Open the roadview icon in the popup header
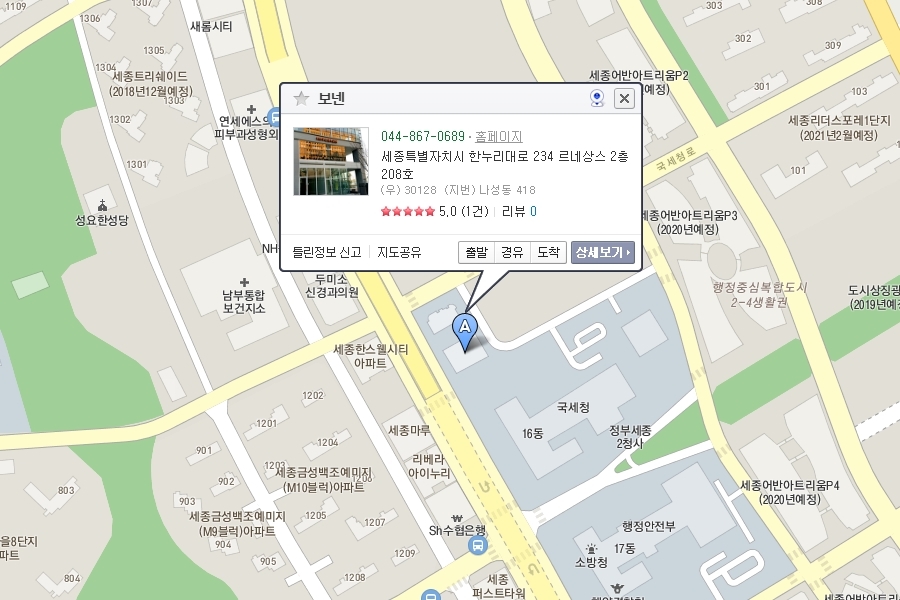 coord(597,99)
